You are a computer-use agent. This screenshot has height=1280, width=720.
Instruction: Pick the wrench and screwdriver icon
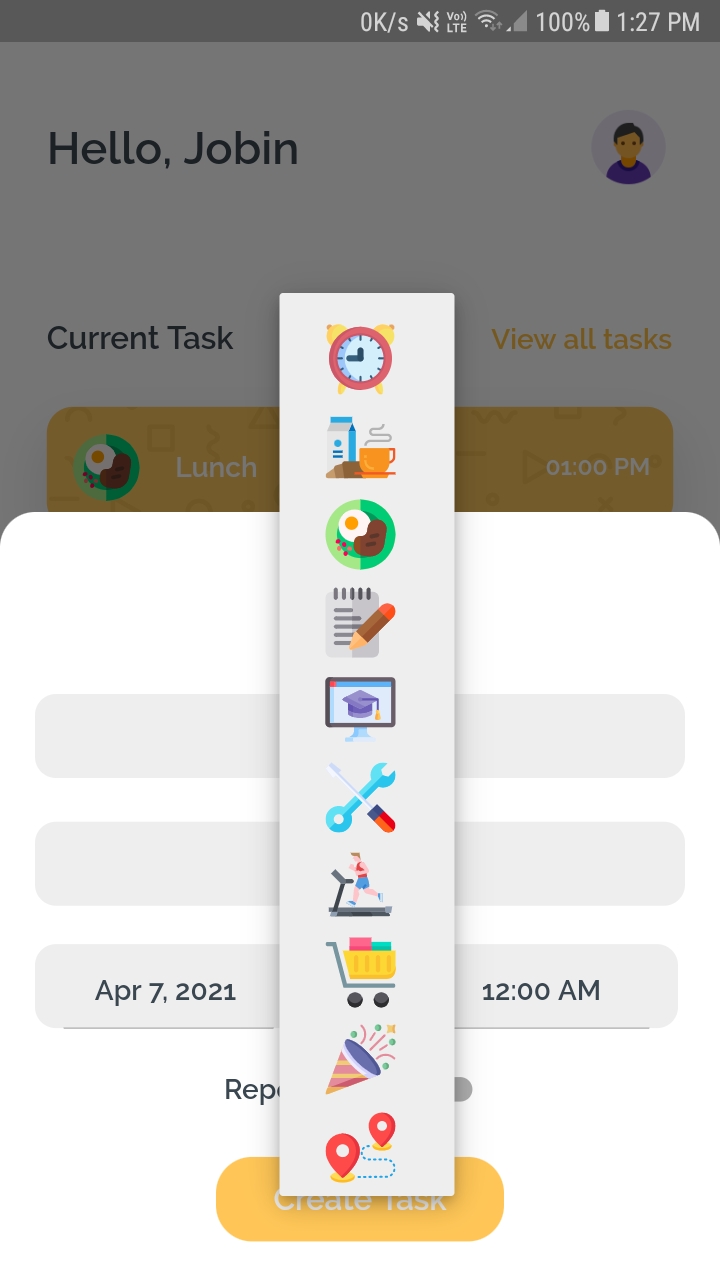coord(361,797)
